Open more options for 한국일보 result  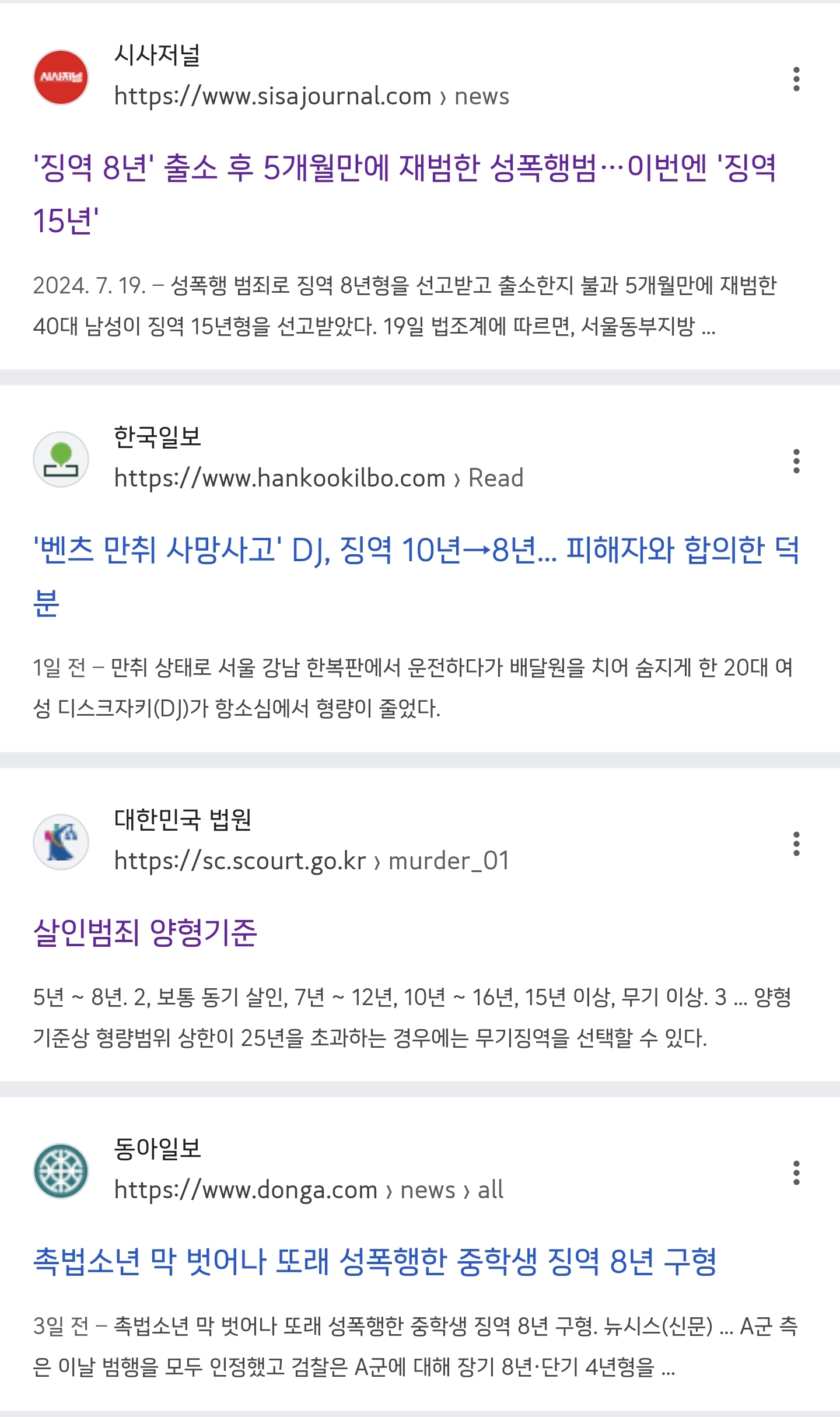tap(796, 461)
